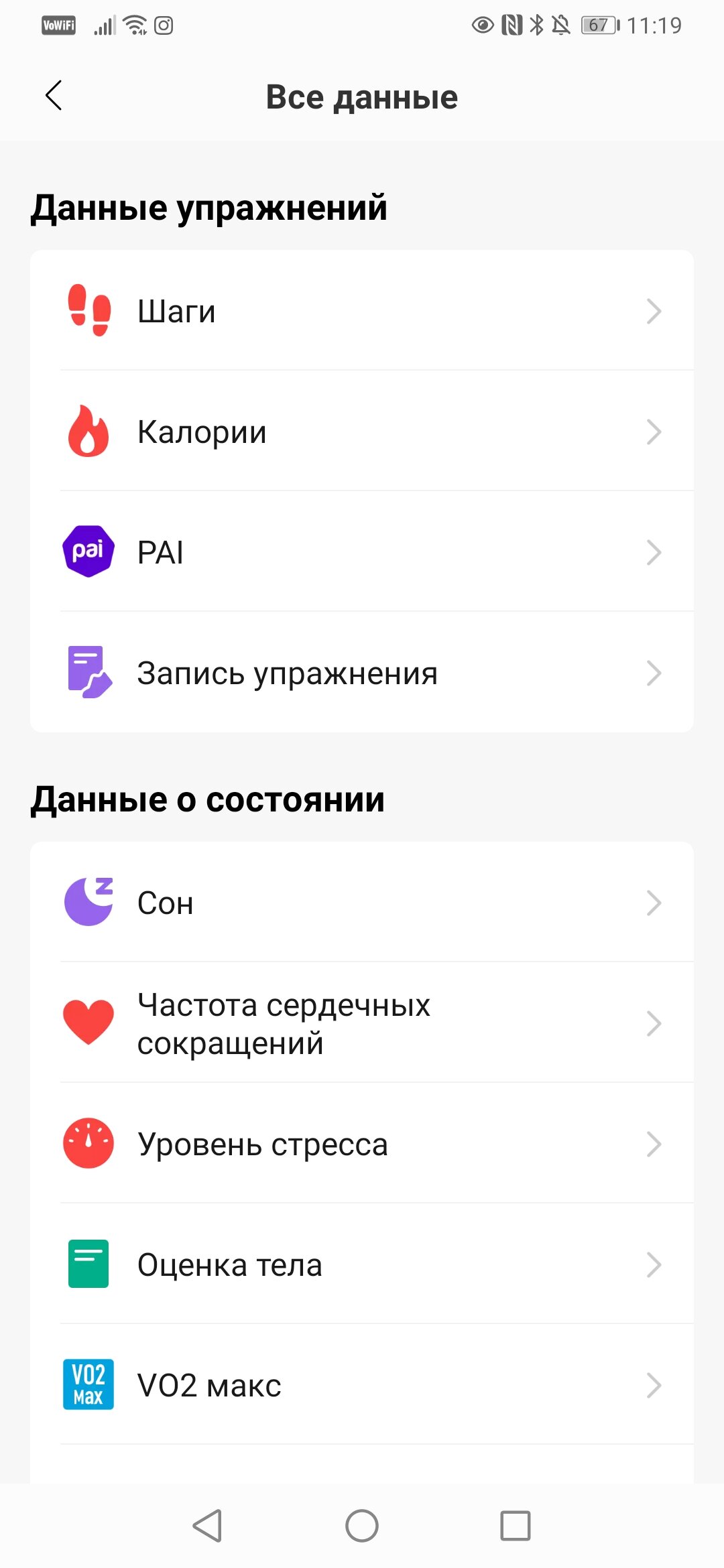The height and width of the screenshot is (1568, 724).
Task: Open recent apps from the navigation bar
Action: (x=516, y=1526)
